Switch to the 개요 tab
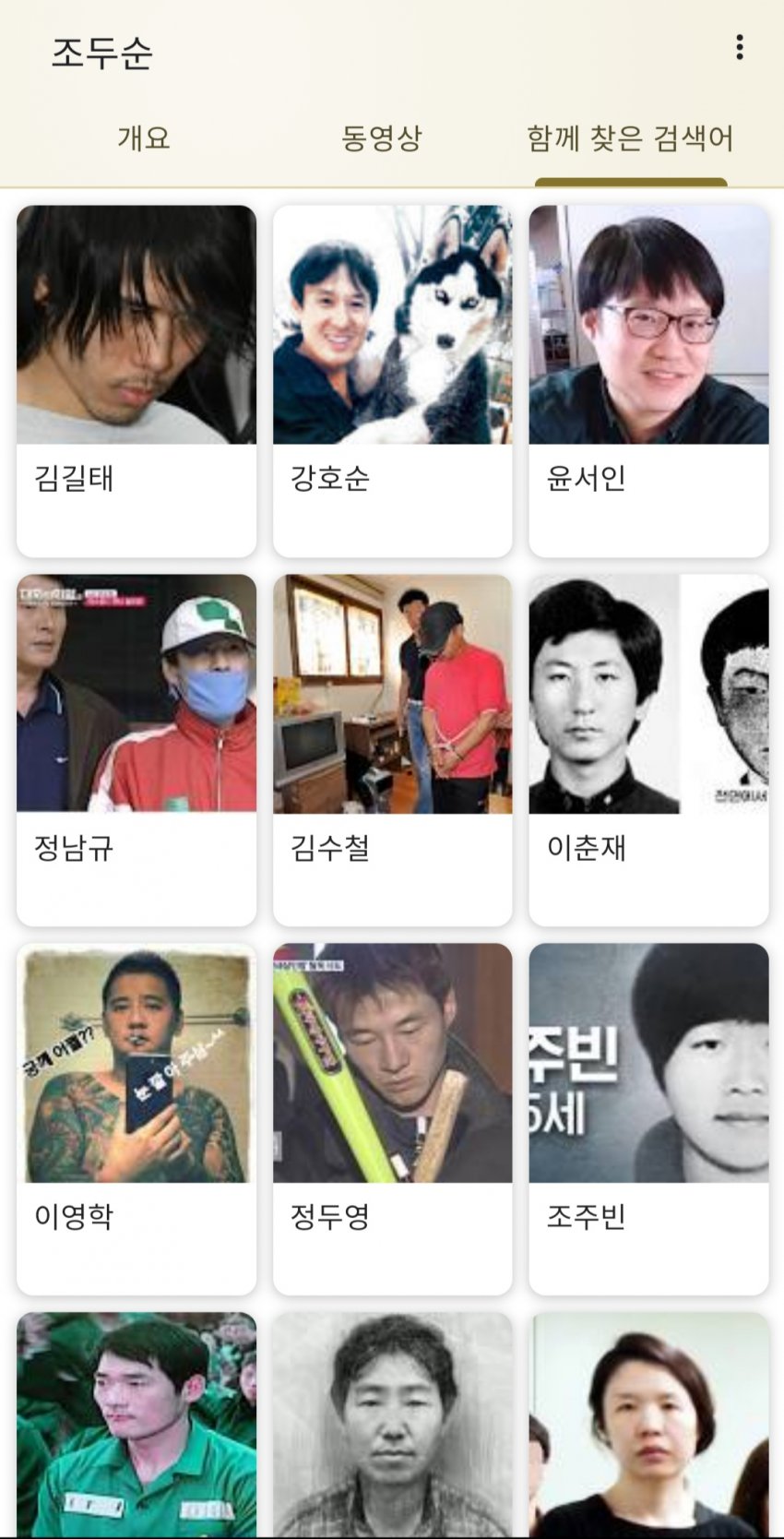The height and width of the screenshot is (1539, 784). [144, 138]
